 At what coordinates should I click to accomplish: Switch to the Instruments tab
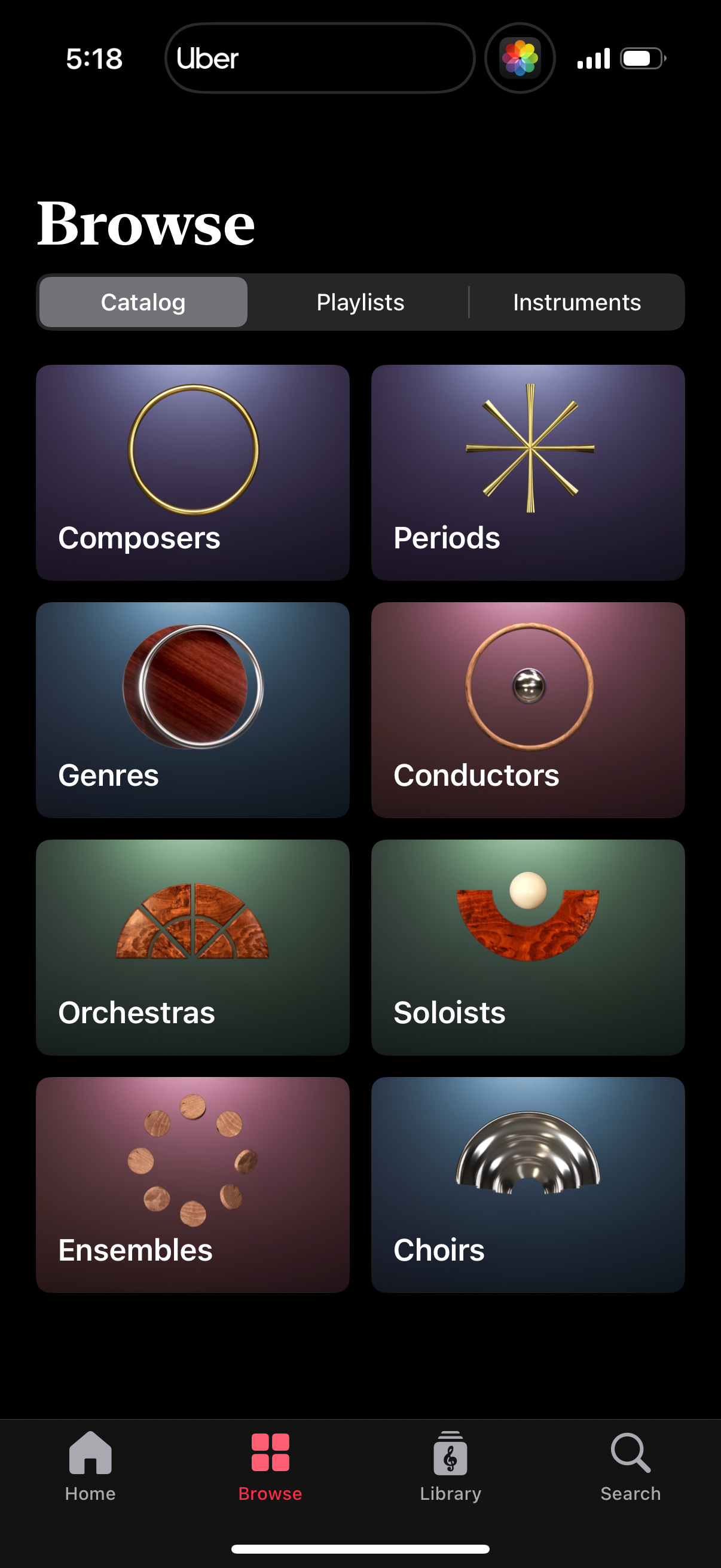[577, 302]
